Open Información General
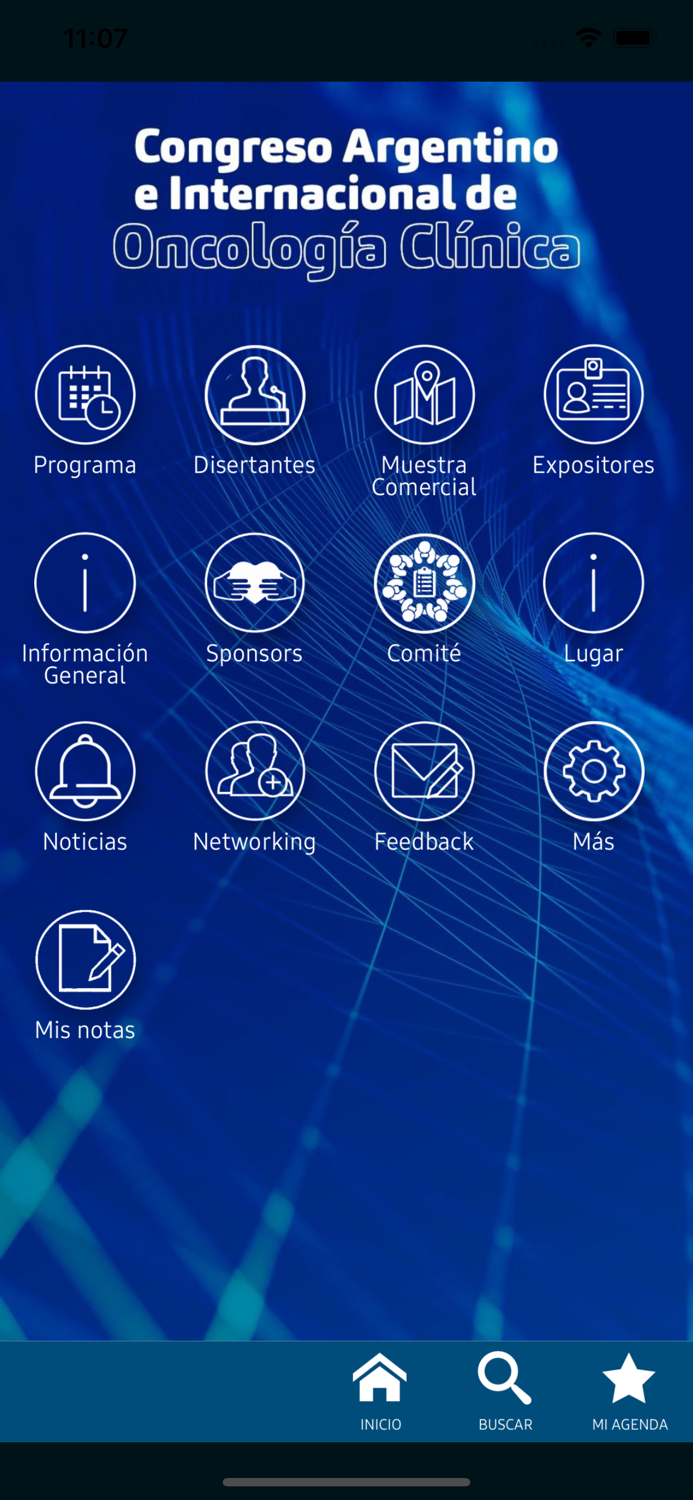This screenshot has width=693, height=1500. point(85,583)
